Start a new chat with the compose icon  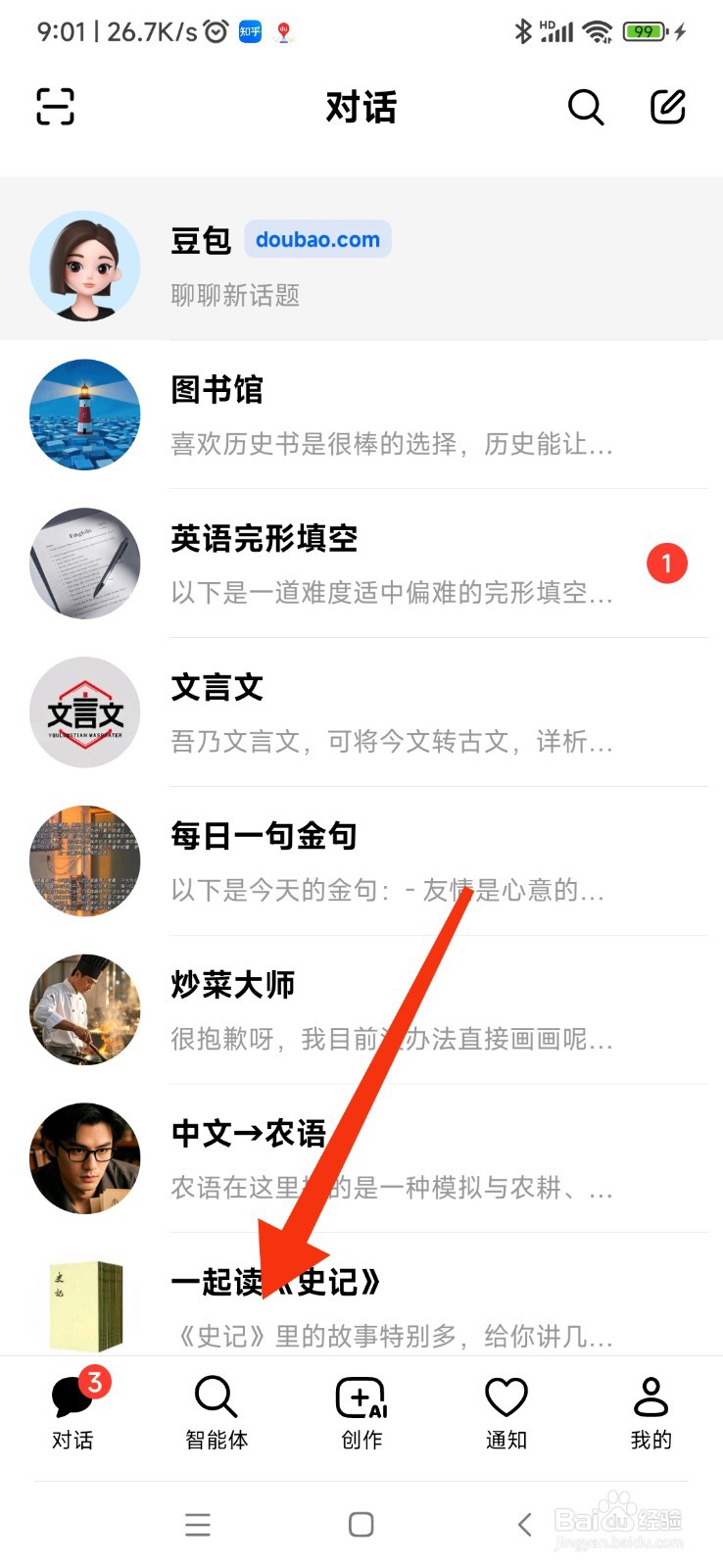[669, 108]
